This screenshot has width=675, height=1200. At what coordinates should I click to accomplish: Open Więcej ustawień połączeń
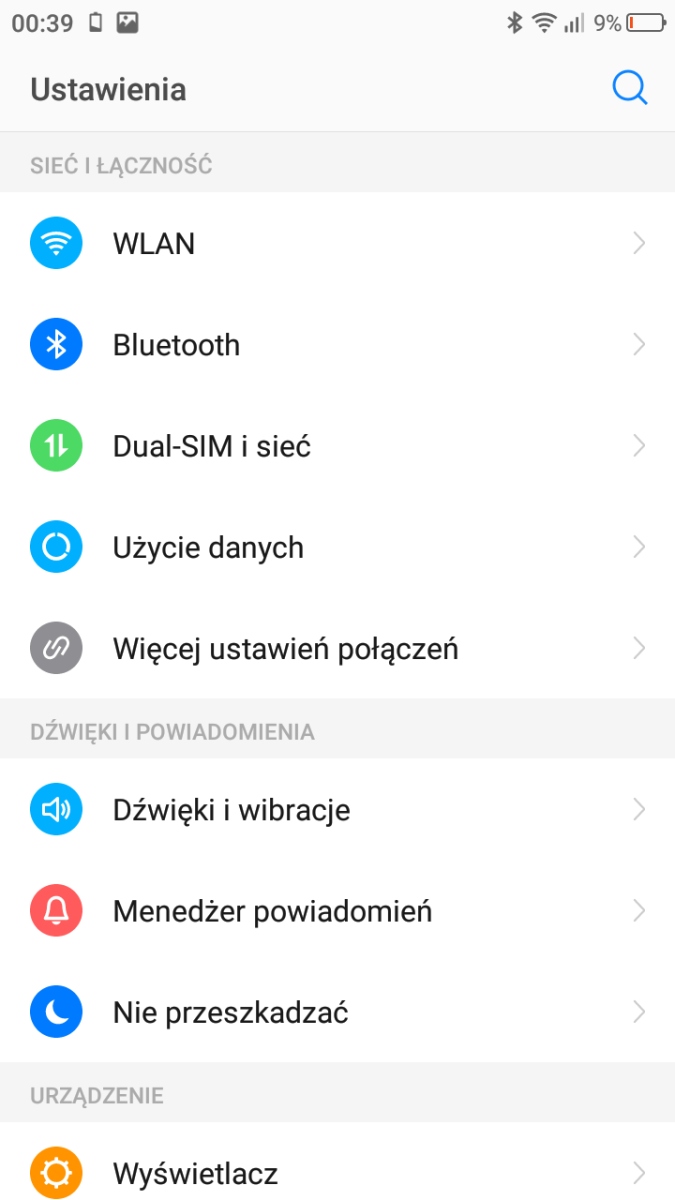tap(337, 649)
